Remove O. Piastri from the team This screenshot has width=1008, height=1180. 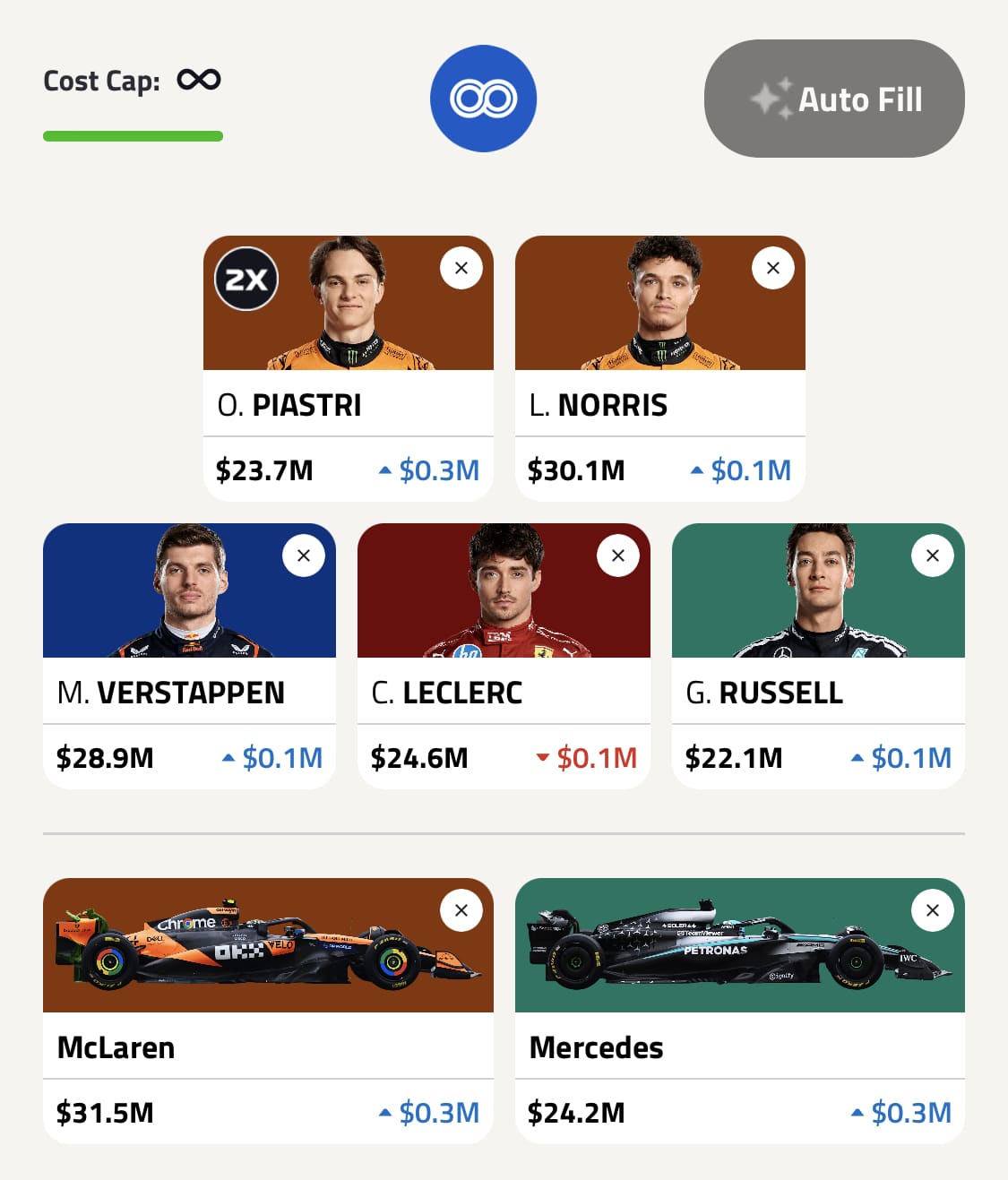[x=461, y=268]
